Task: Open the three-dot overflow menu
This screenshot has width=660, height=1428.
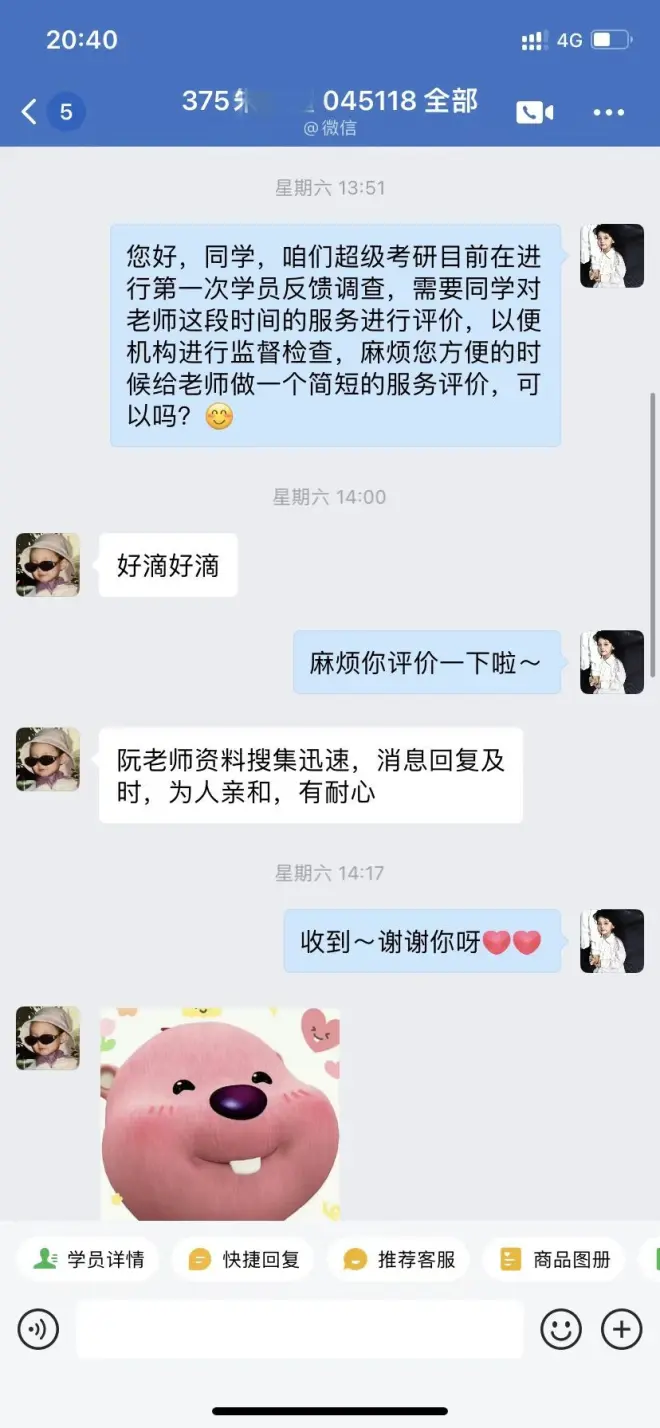Action: pos(608,112)
